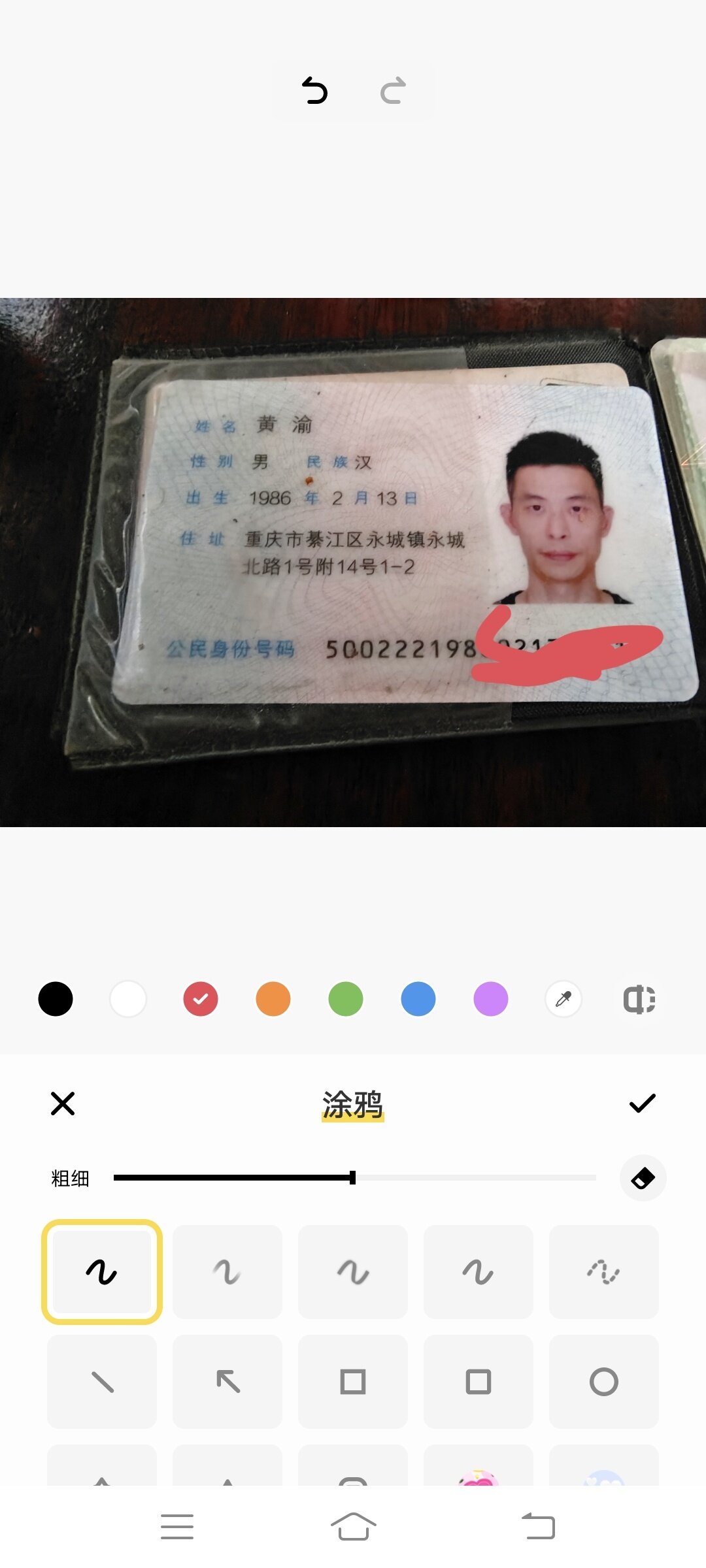Pick the circle shape tool
Screen dimensions: 706x1568
coord(604,1382)
